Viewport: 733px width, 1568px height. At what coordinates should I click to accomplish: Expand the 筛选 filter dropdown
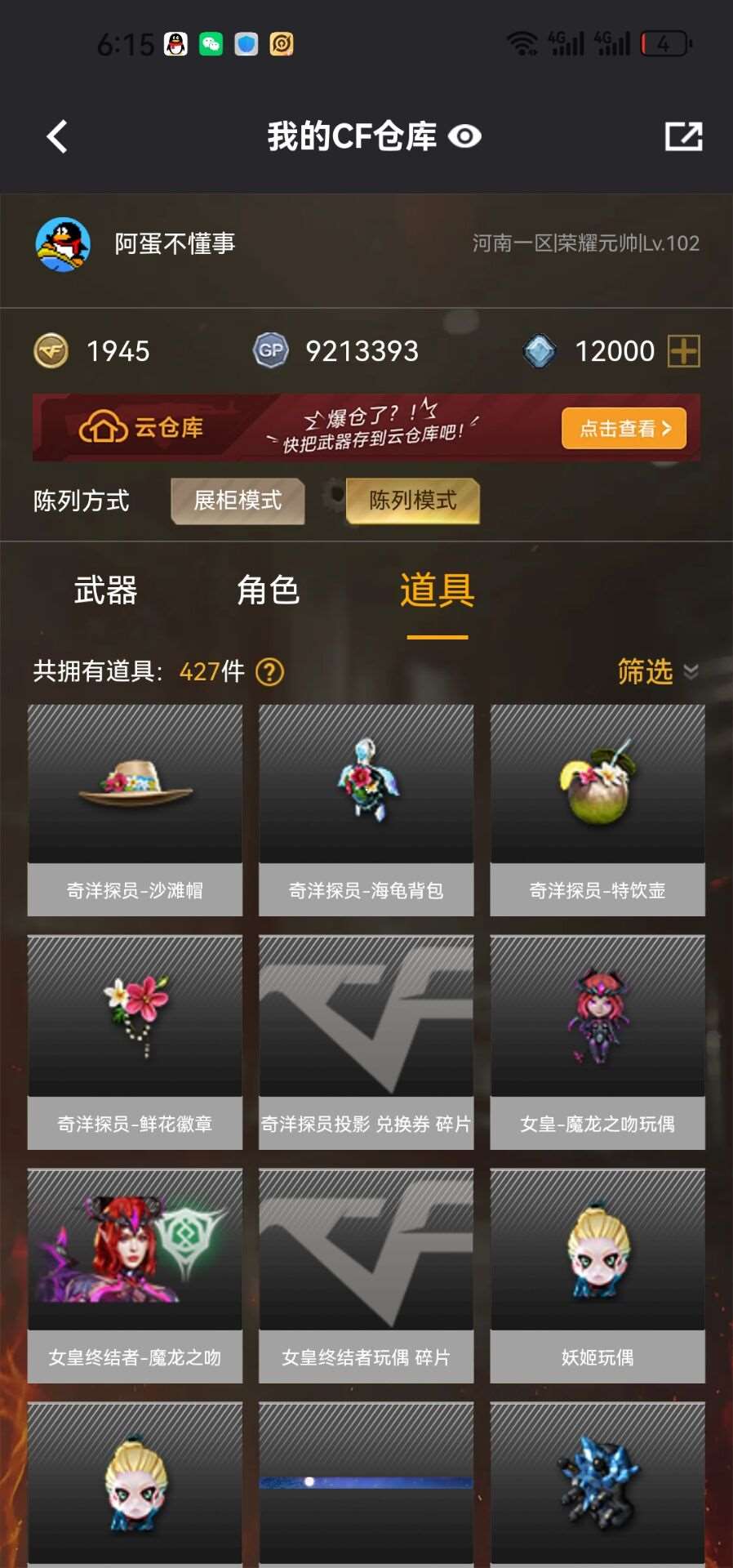pyautogui.click(x=657, y=671)
